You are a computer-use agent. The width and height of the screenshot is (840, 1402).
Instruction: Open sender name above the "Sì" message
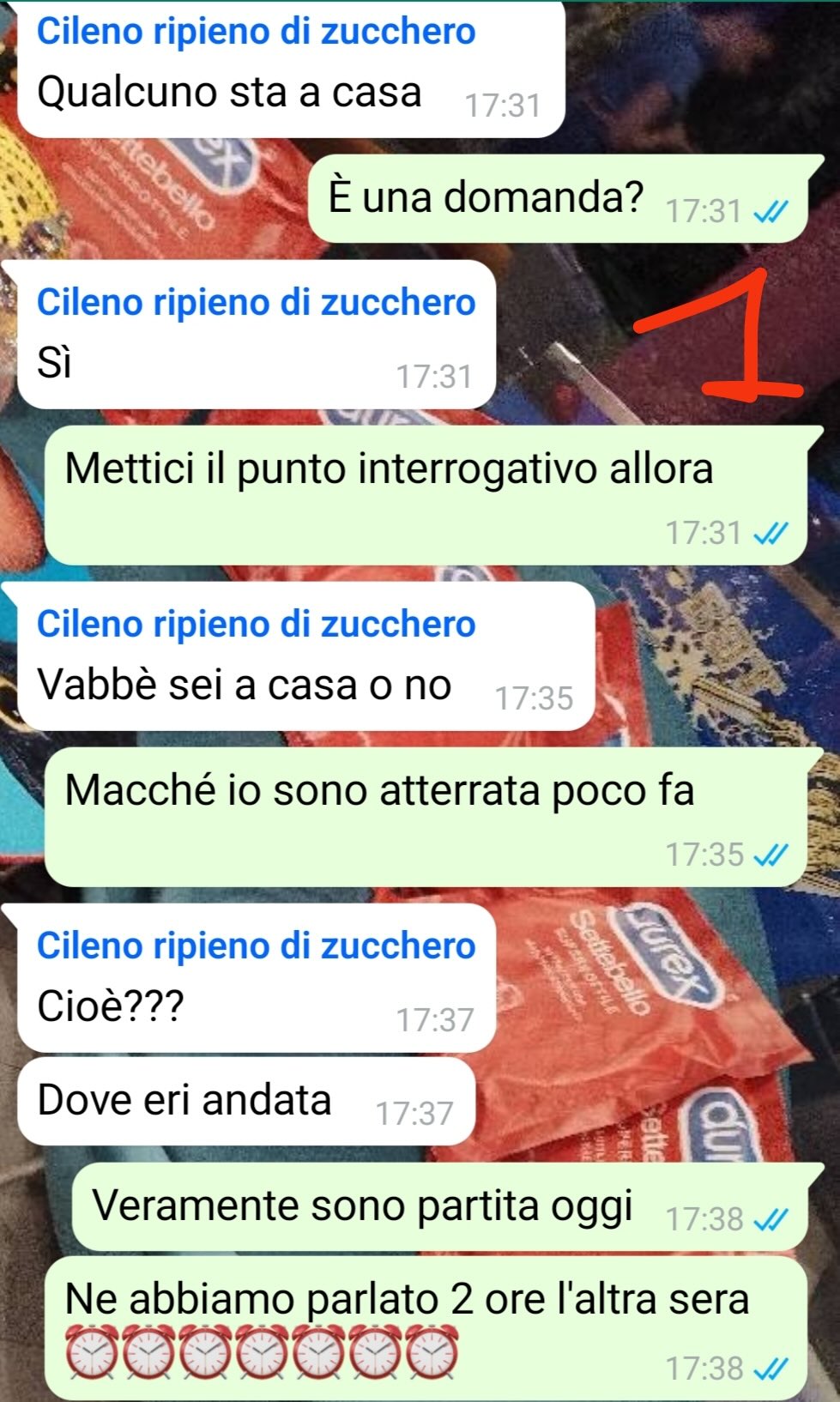[x=256, y=303]
